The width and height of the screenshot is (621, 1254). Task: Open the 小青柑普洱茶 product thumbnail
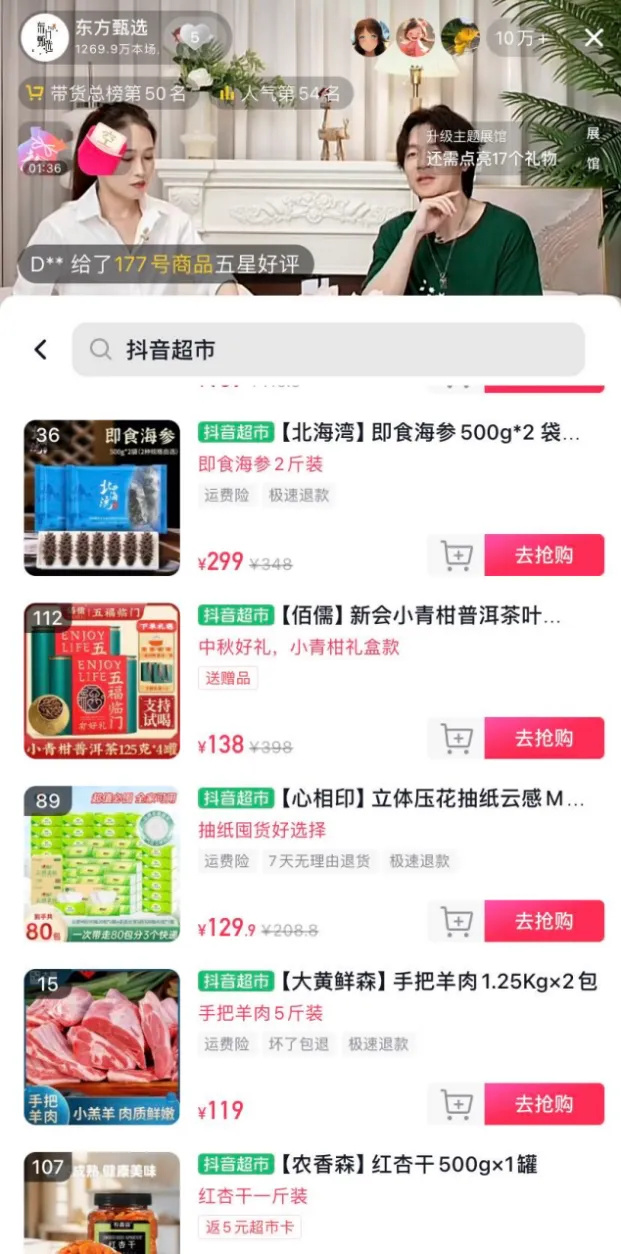click(102, 681)
